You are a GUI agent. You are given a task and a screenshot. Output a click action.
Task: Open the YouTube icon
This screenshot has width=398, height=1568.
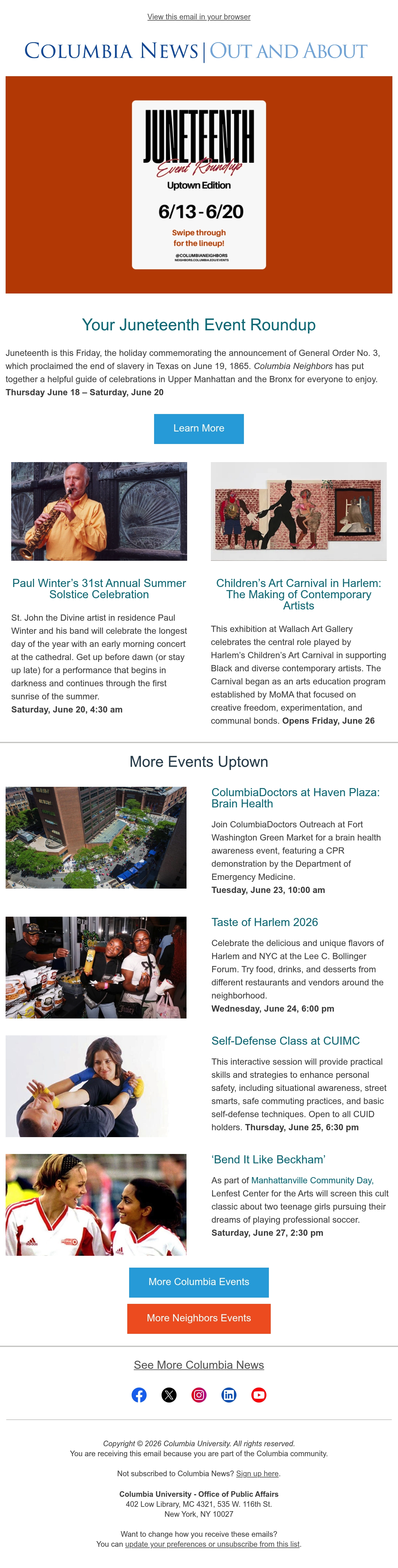pyautogui.click(x=259, y=1394)
